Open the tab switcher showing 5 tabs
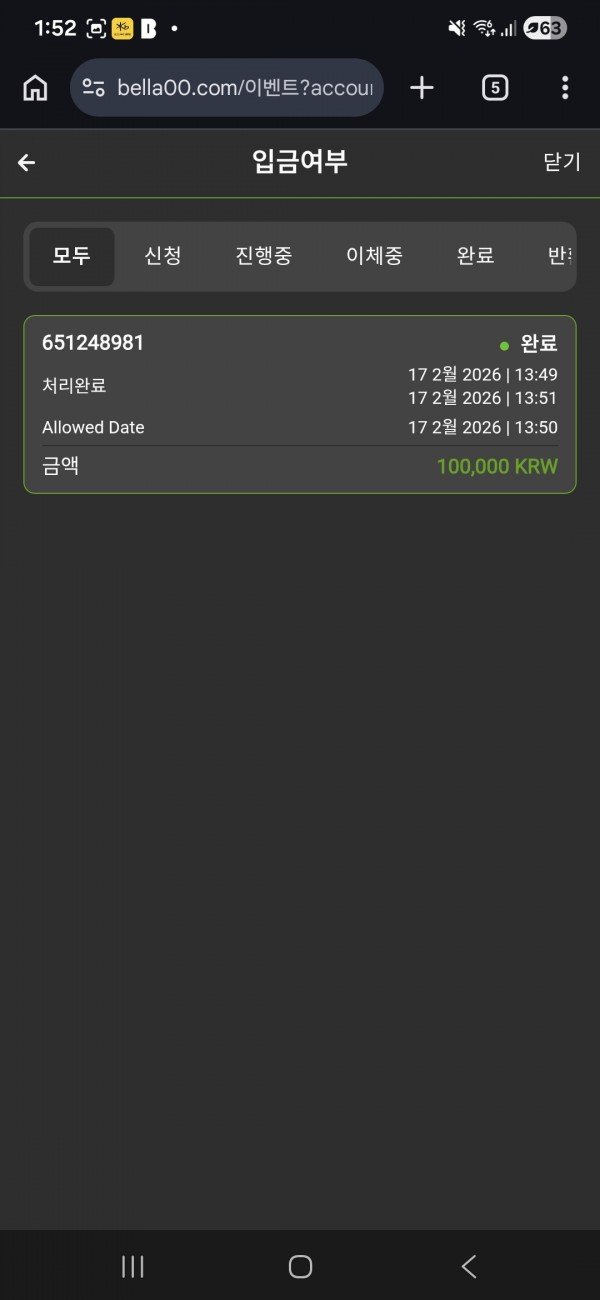 pos(494,88)
